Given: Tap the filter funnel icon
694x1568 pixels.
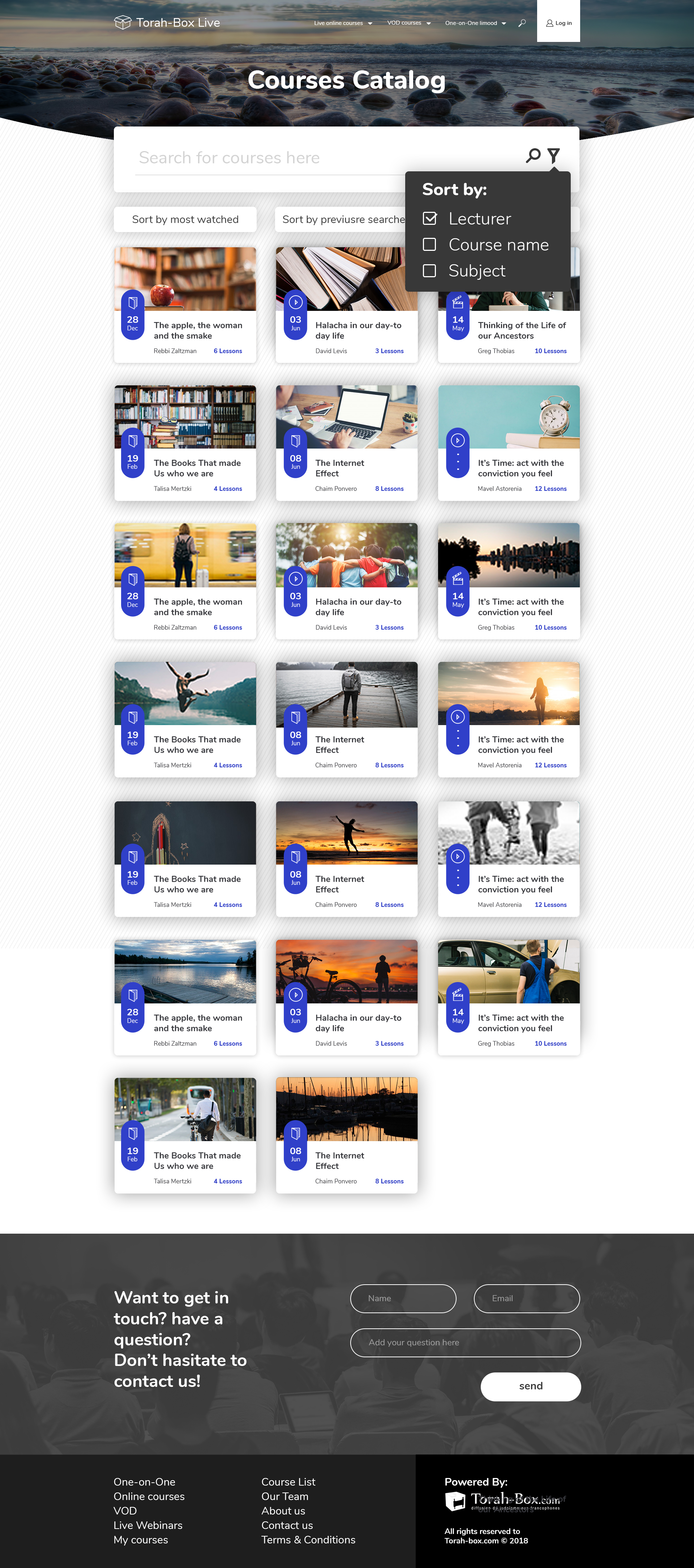Looking at the screenshot, I should tap(553, 156).
